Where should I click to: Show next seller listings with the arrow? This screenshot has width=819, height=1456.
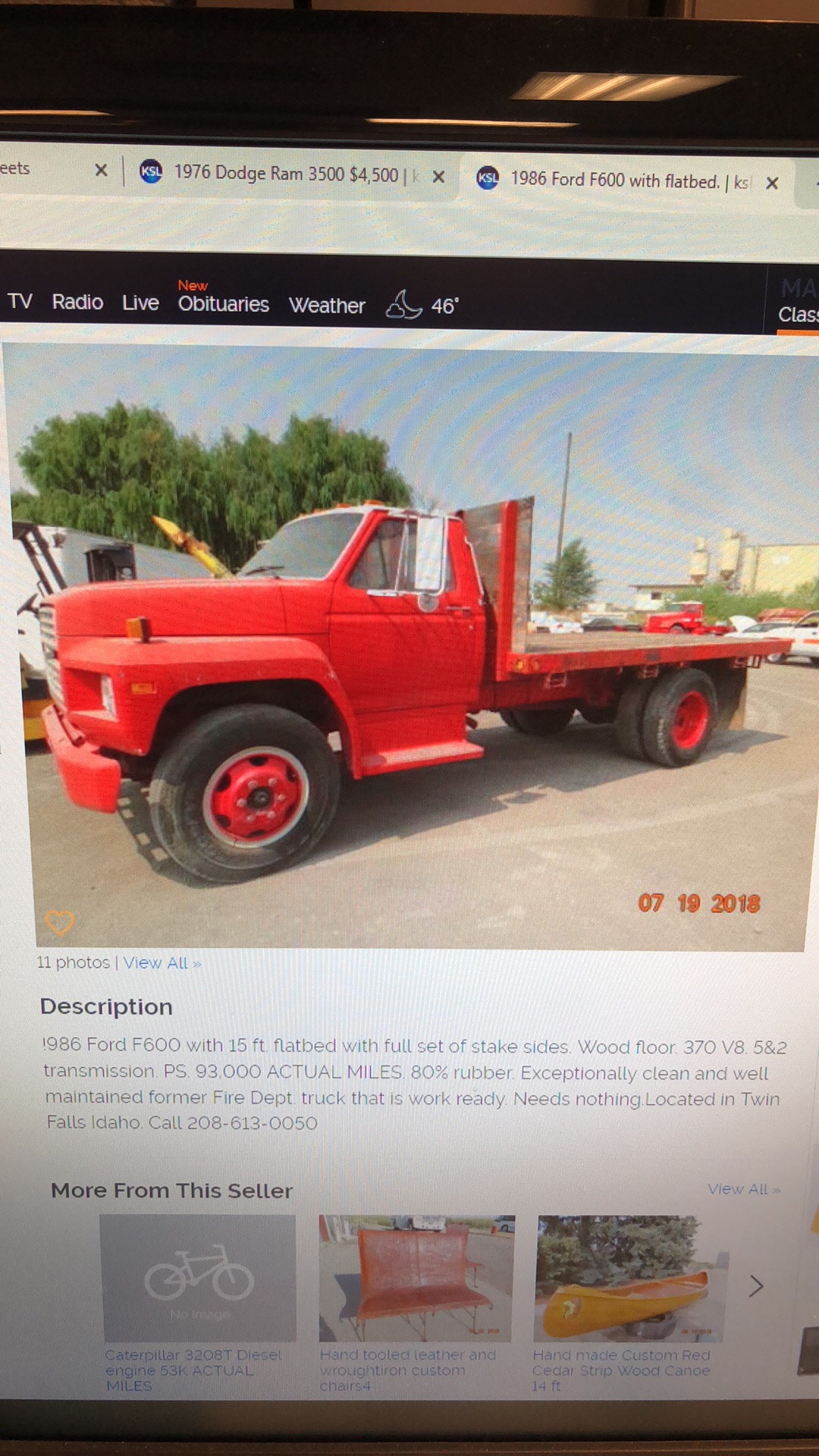coord(755,1286)
